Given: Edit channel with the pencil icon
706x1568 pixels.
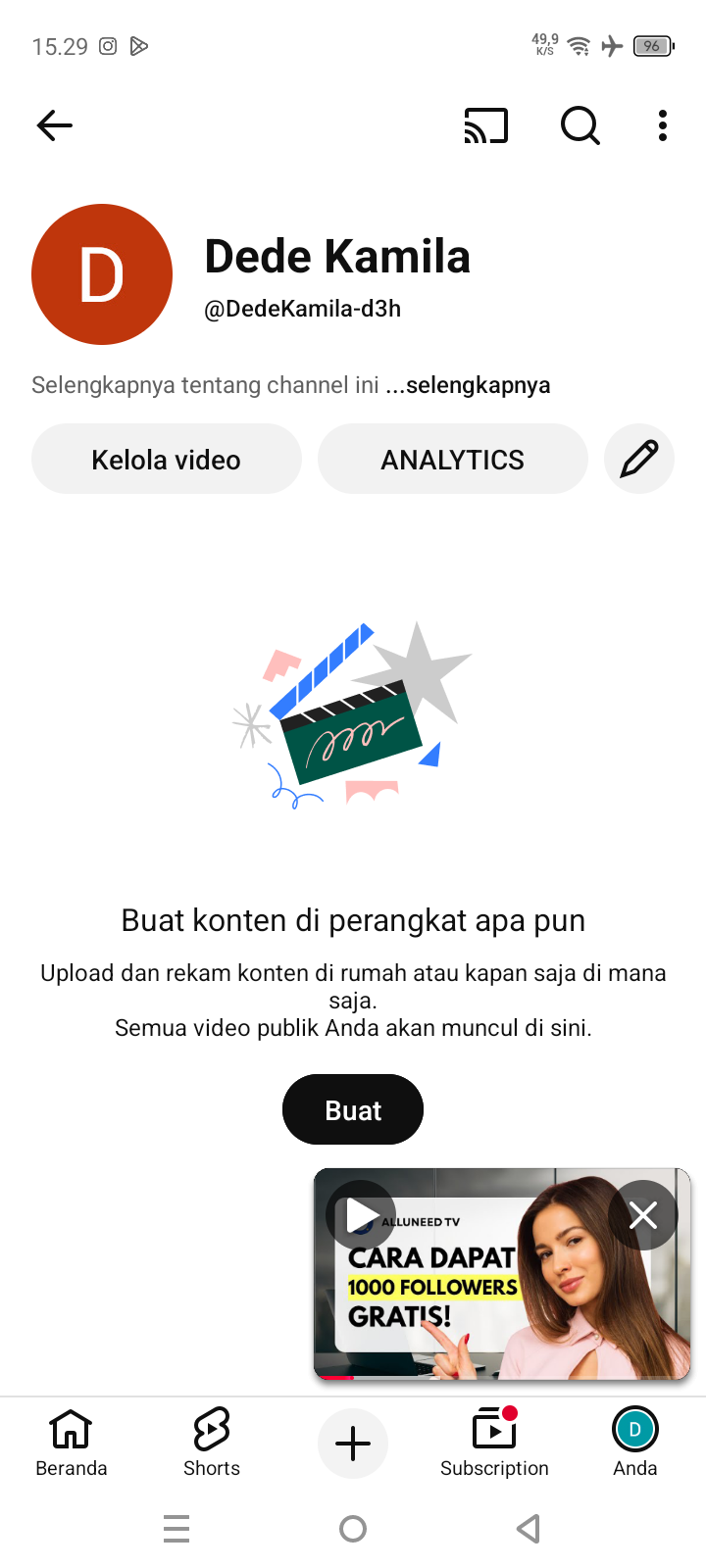Looking at the screenshot, I should pyautogui.click(x=639, y=459).
